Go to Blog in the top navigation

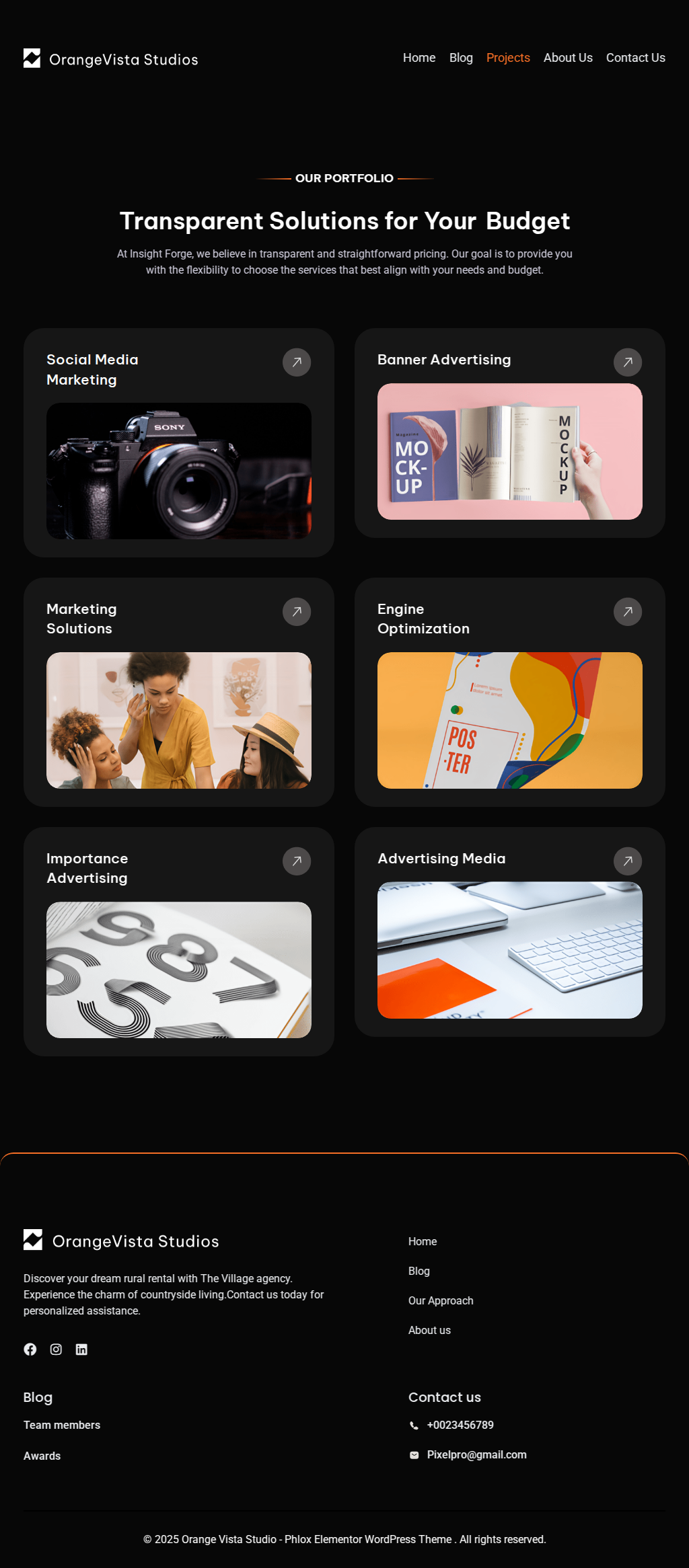(461, 58)
